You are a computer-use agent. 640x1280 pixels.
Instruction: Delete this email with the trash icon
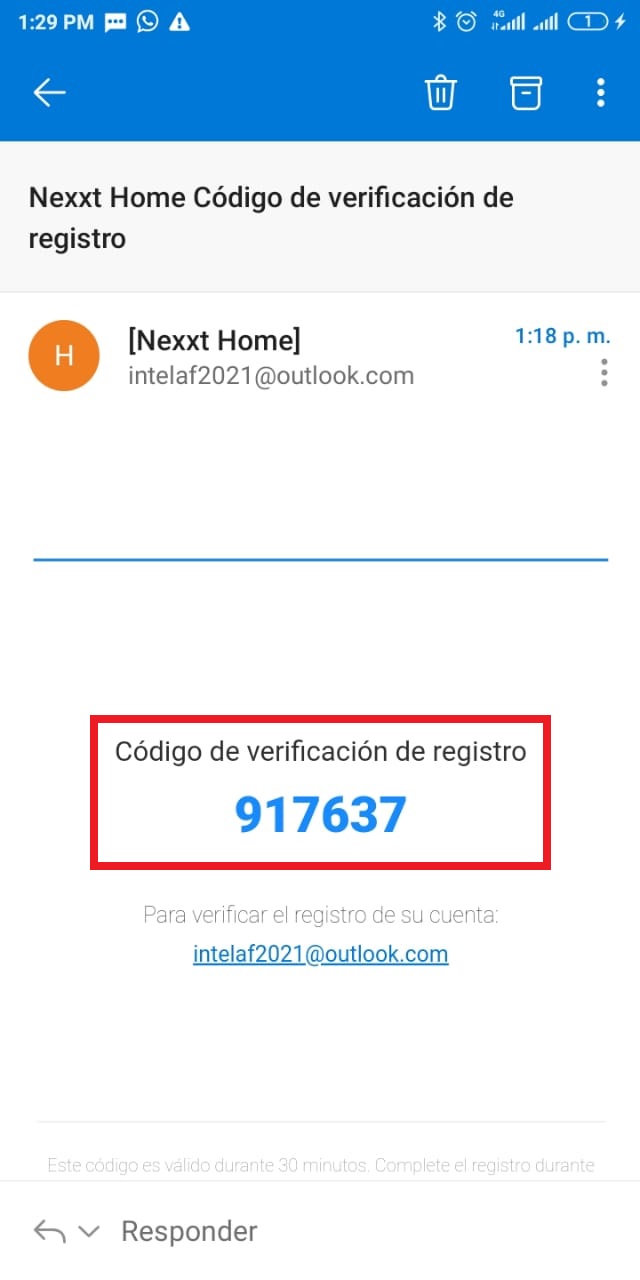coord(441,93)
